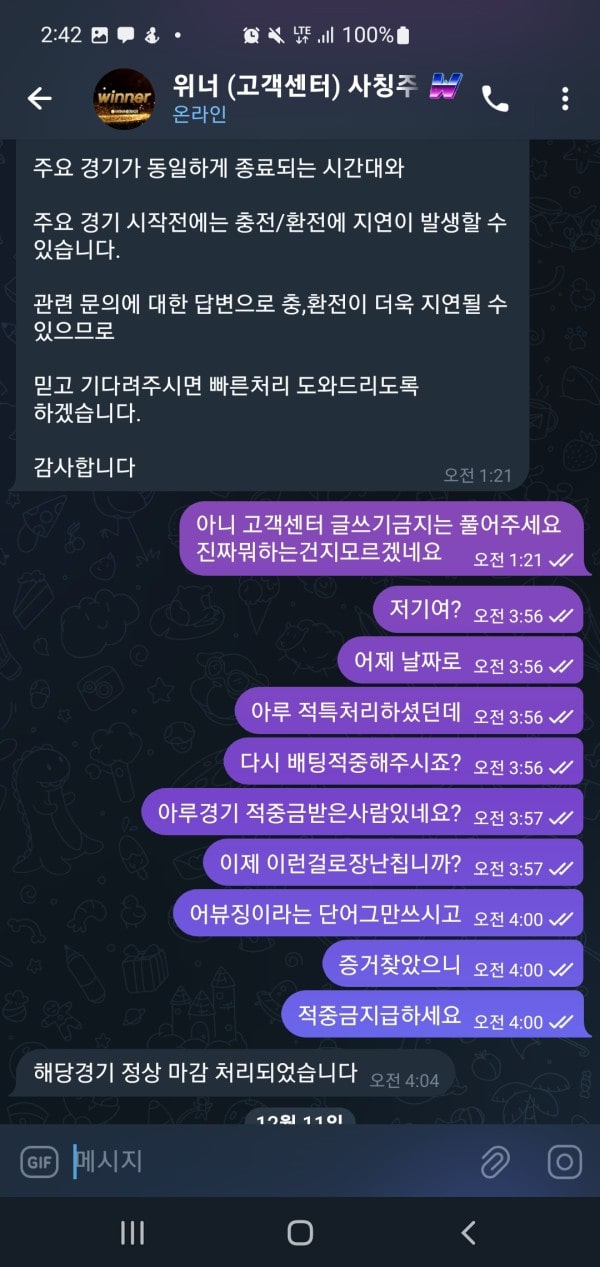Start a voice call with 위너 고객센터
Screen dimensions: 600x1267
[495, 98]
